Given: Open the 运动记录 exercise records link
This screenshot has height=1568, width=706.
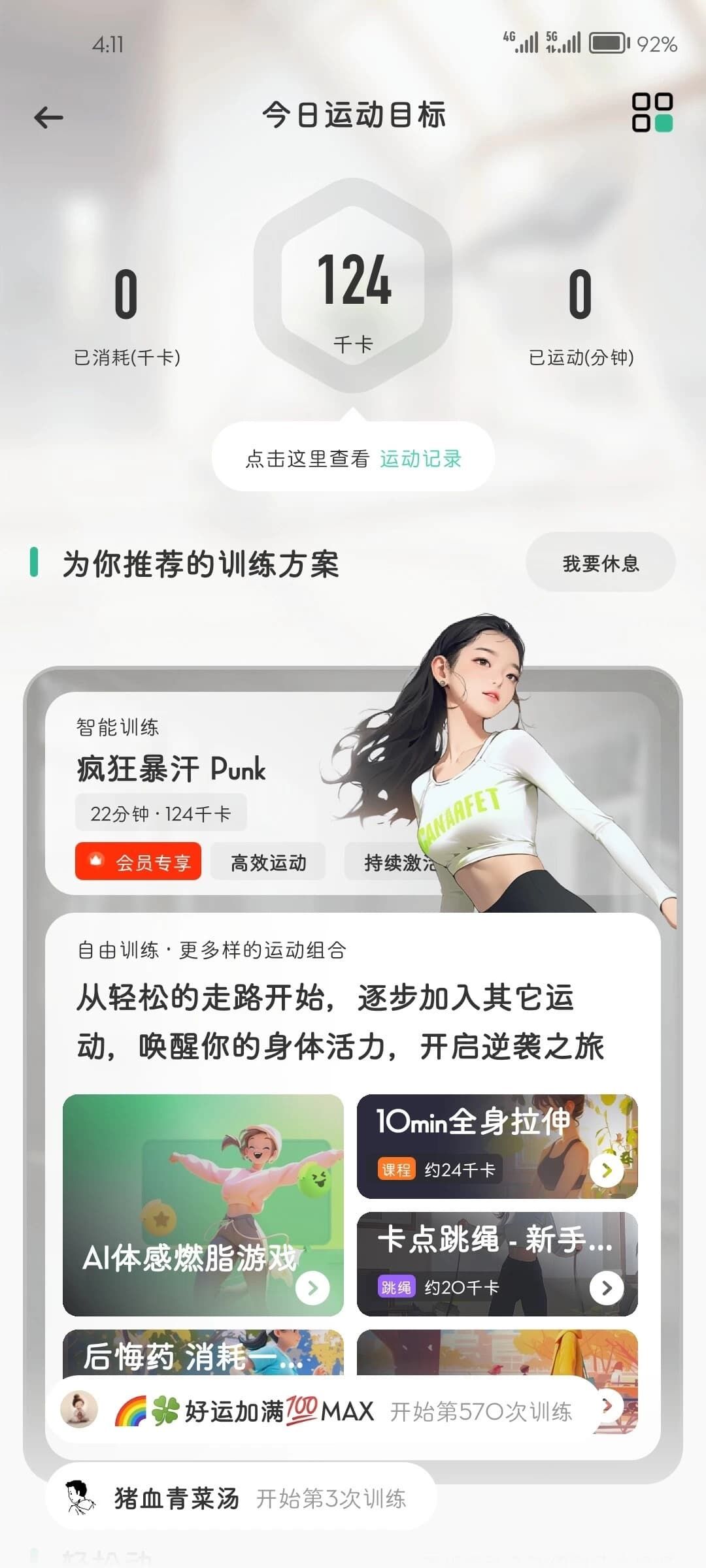Looking at the screenshot, I should [x=420, y=459].
